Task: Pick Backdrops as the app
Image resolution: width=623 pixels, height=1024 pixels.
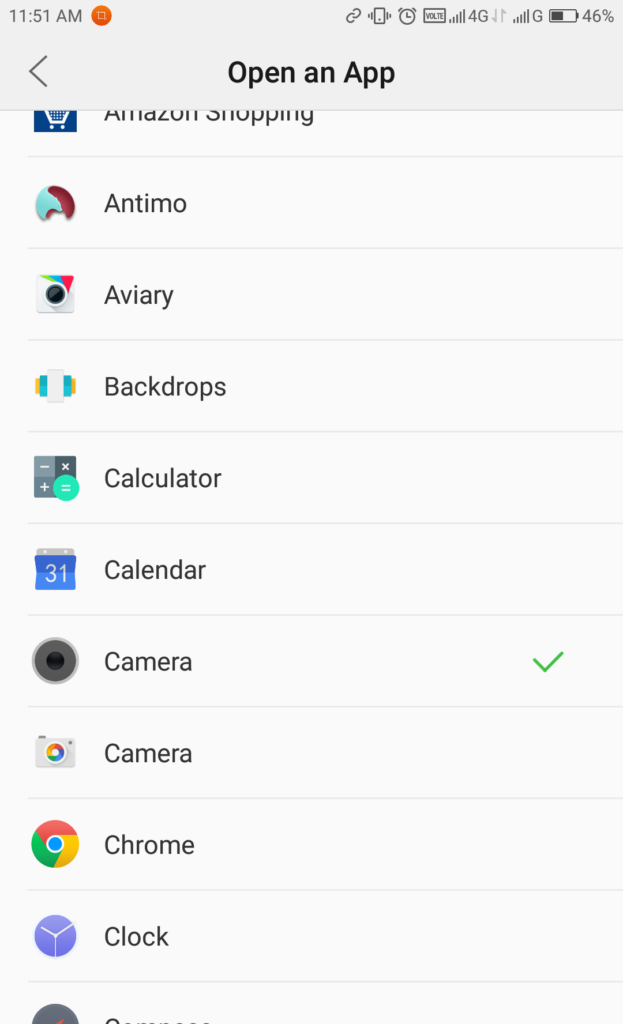Action: pyautogui.click(x=312, y=386)
